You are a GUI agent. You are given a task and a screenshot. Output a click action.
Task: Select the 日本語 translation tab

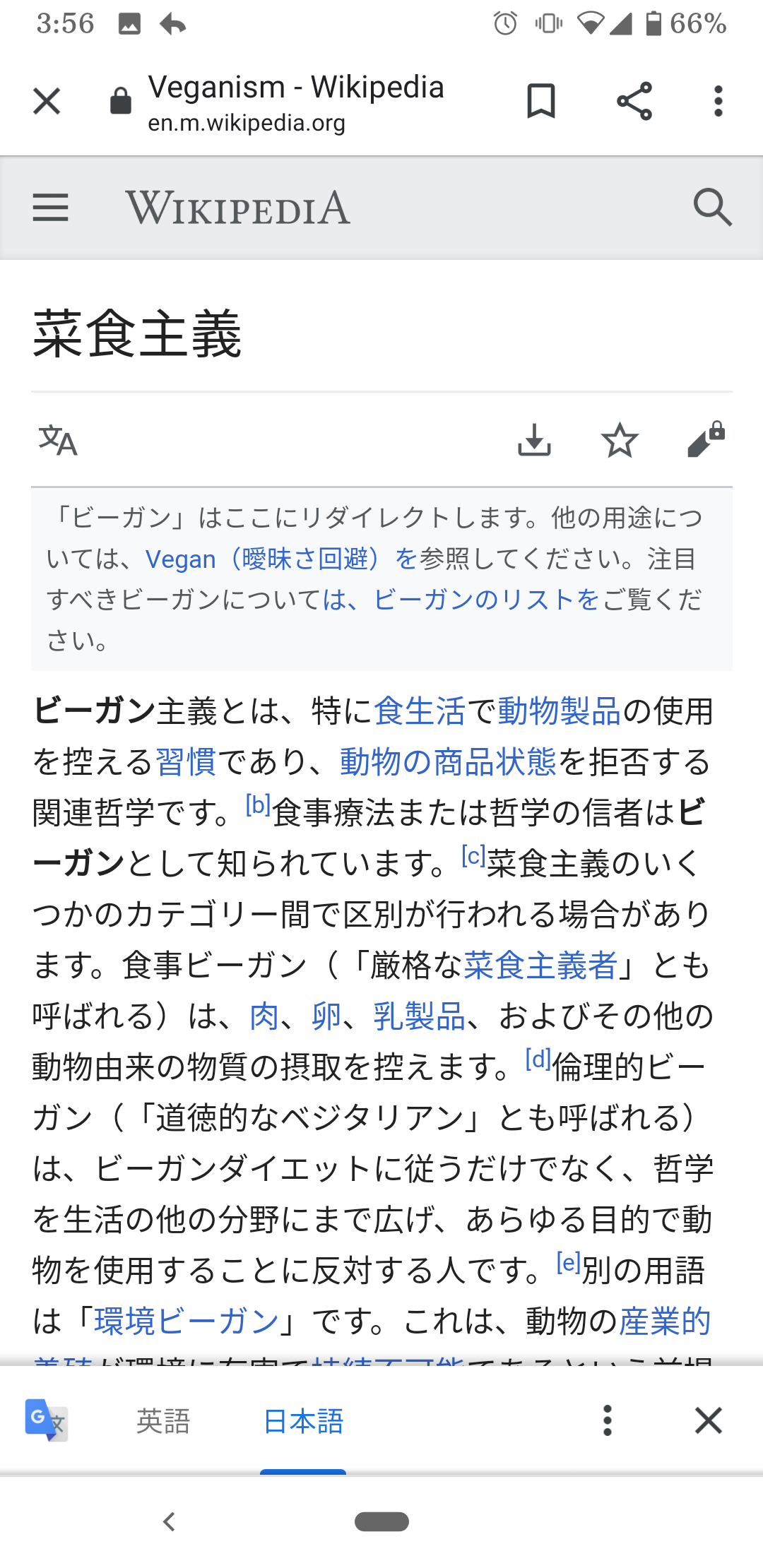pyautogui.click(x=303, y=1421)
